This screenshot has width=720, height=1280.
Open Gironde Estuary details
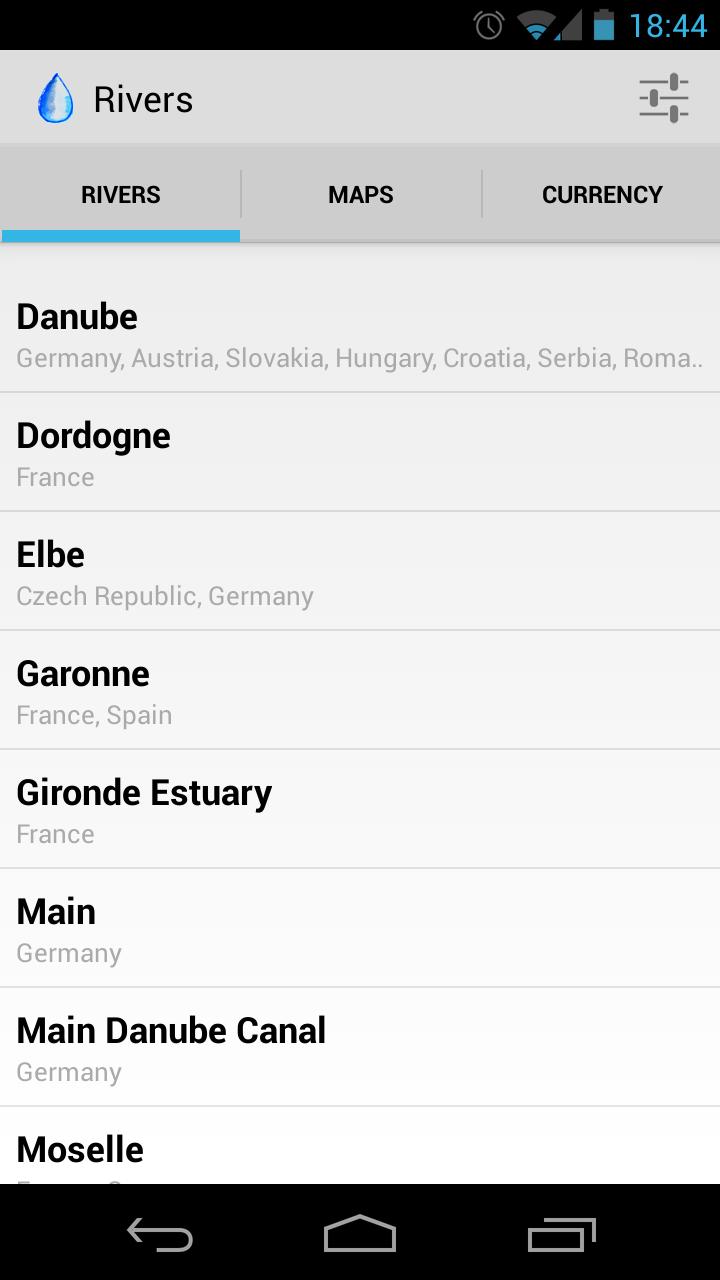pos(360,810)
